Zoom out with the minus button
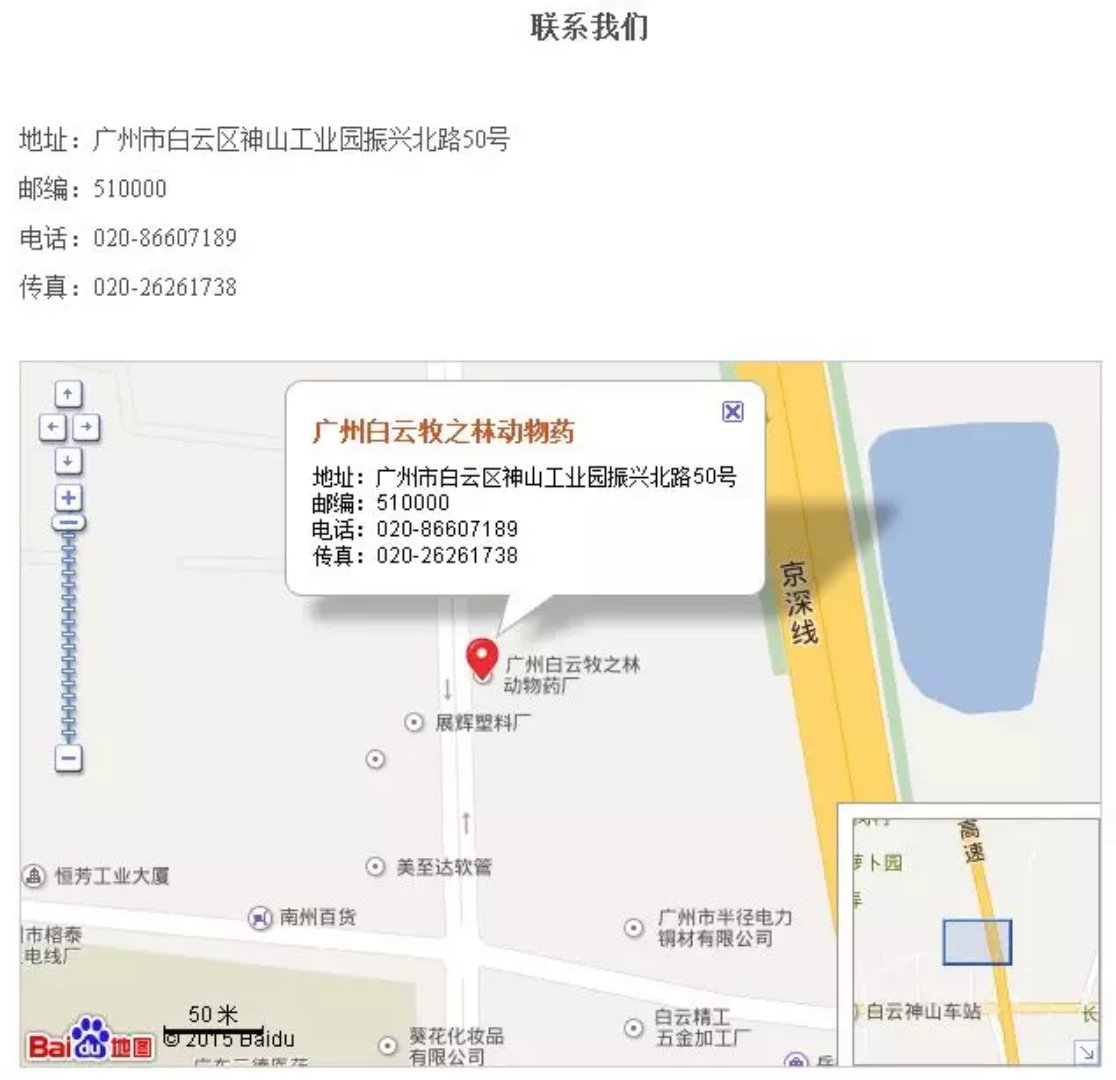 (x=68, y=758)
